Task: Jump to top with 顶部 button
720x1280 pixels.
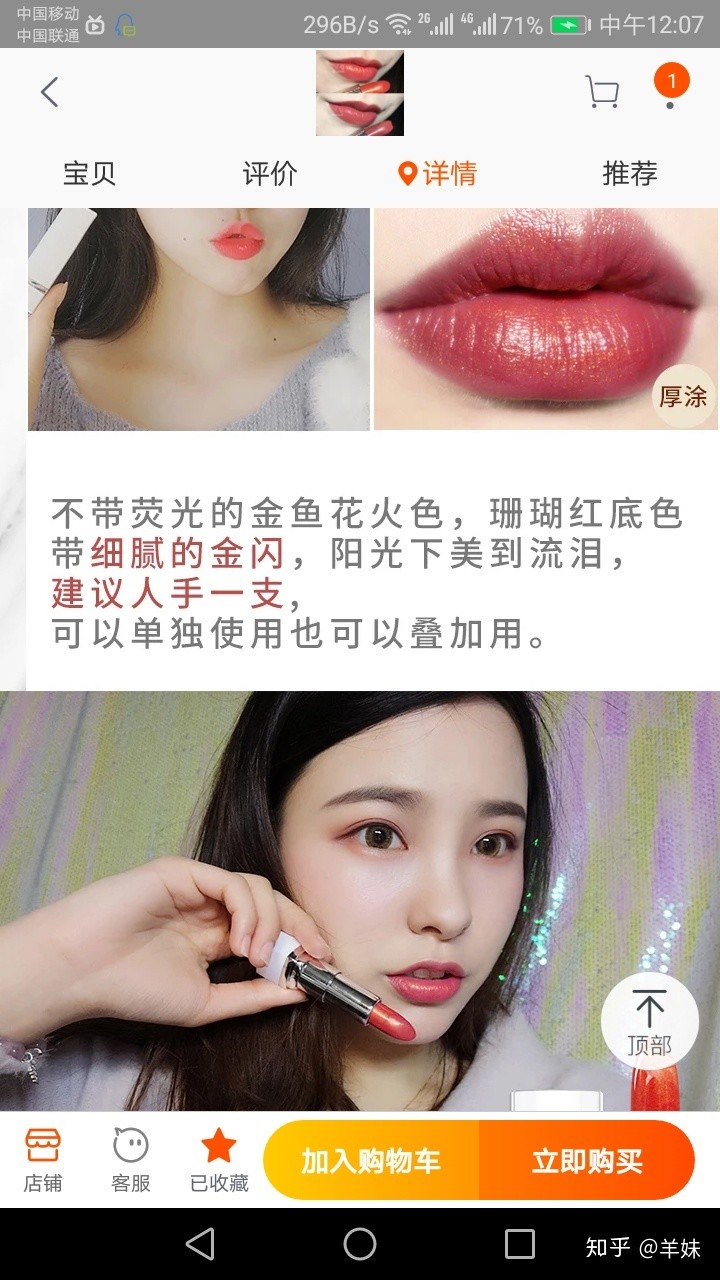Action: pyautogui.click(x=649, y=1022)
